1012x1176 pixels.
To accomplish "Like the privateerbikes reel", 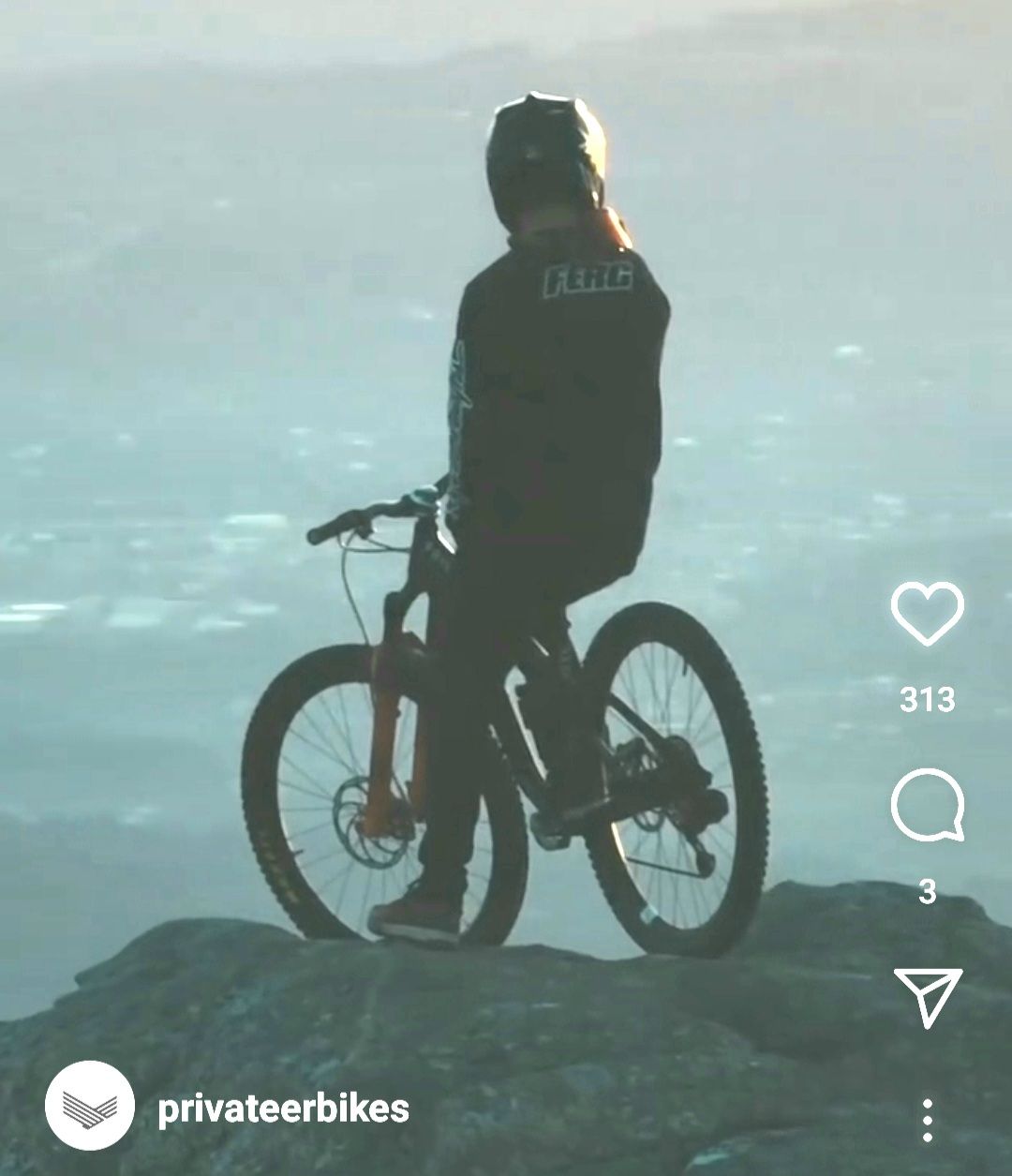I will point(927,613).
